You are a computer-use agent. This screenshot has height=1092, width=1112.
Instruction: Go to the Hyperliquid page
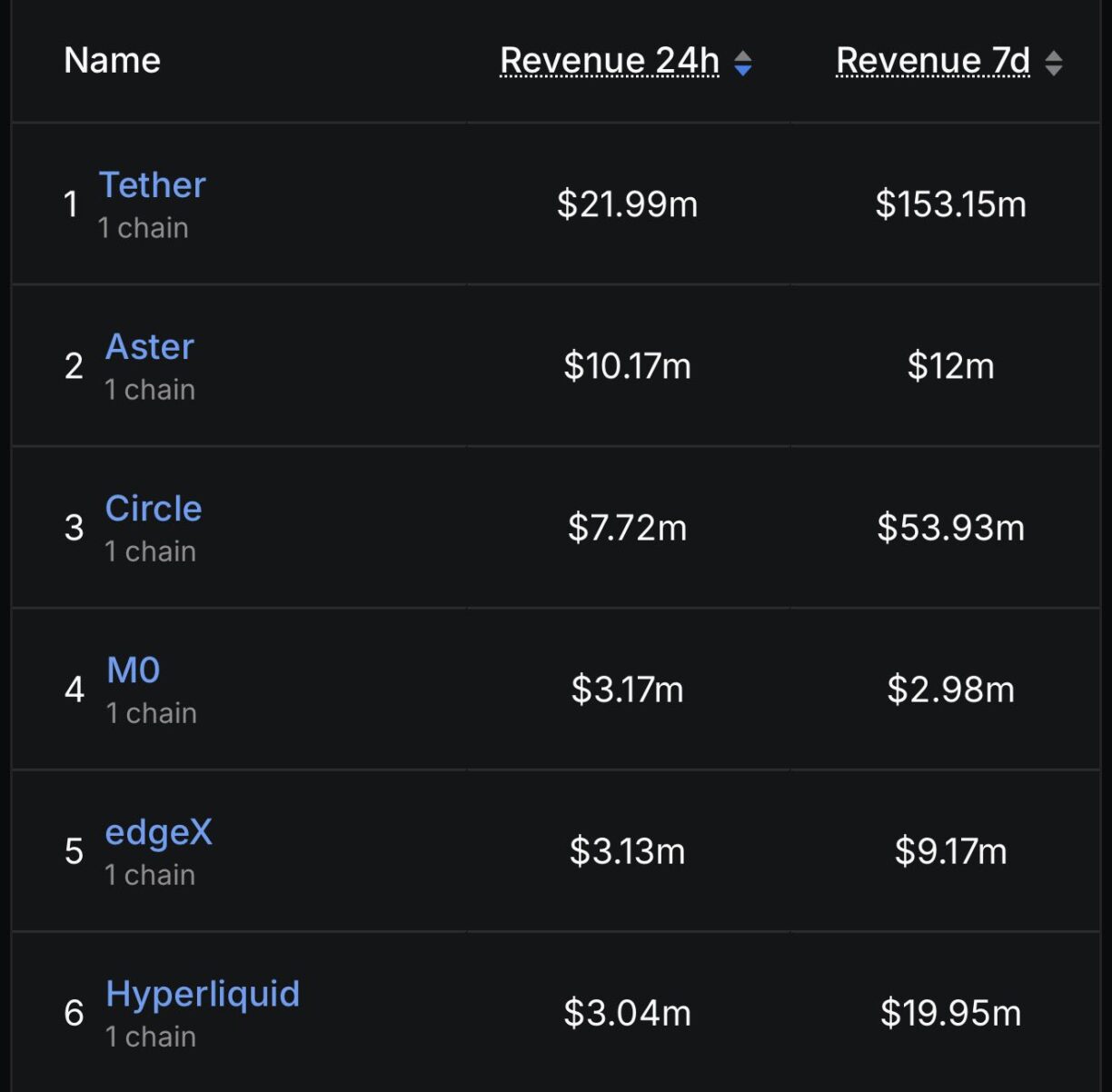point(202,994)
